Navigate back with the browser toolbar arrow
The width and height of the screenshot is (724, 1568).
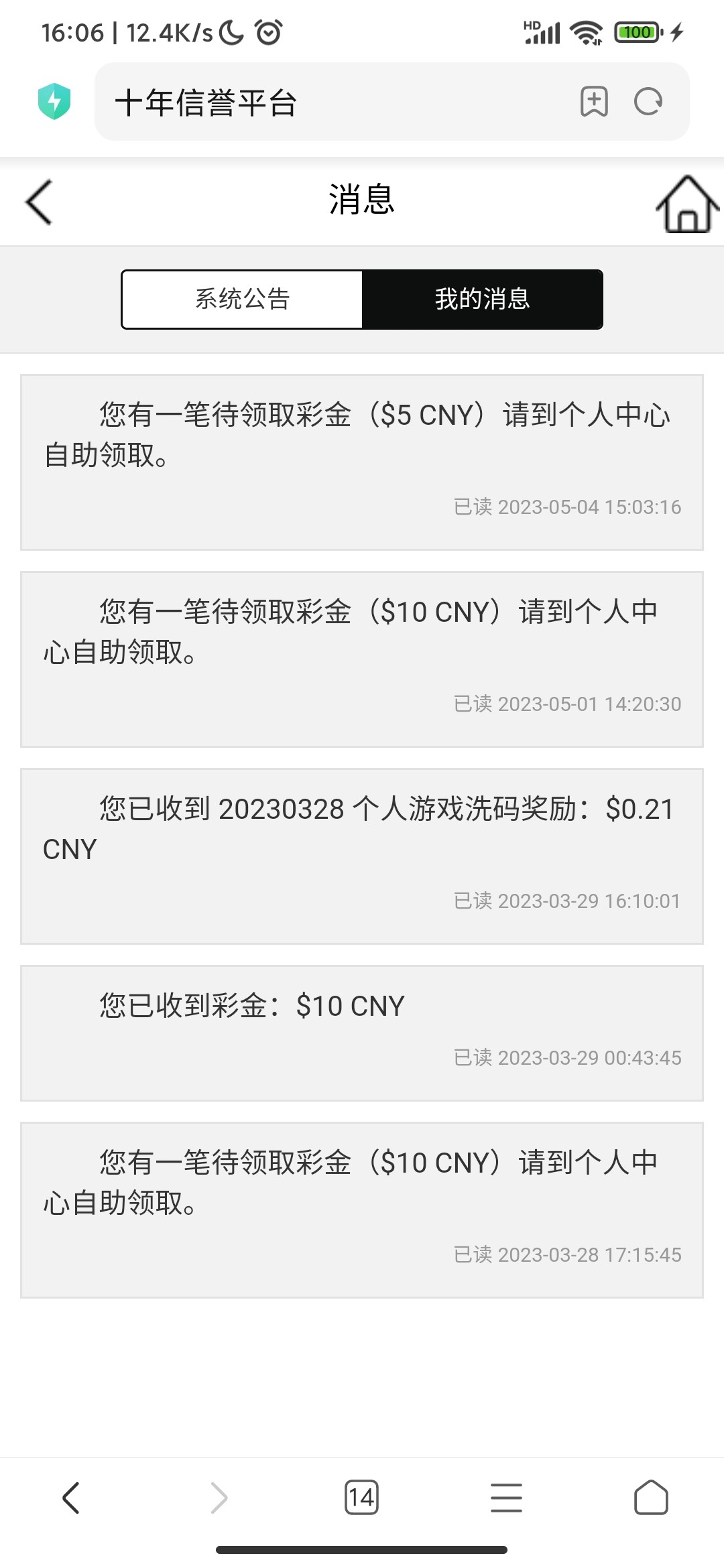coord(71,1498)
